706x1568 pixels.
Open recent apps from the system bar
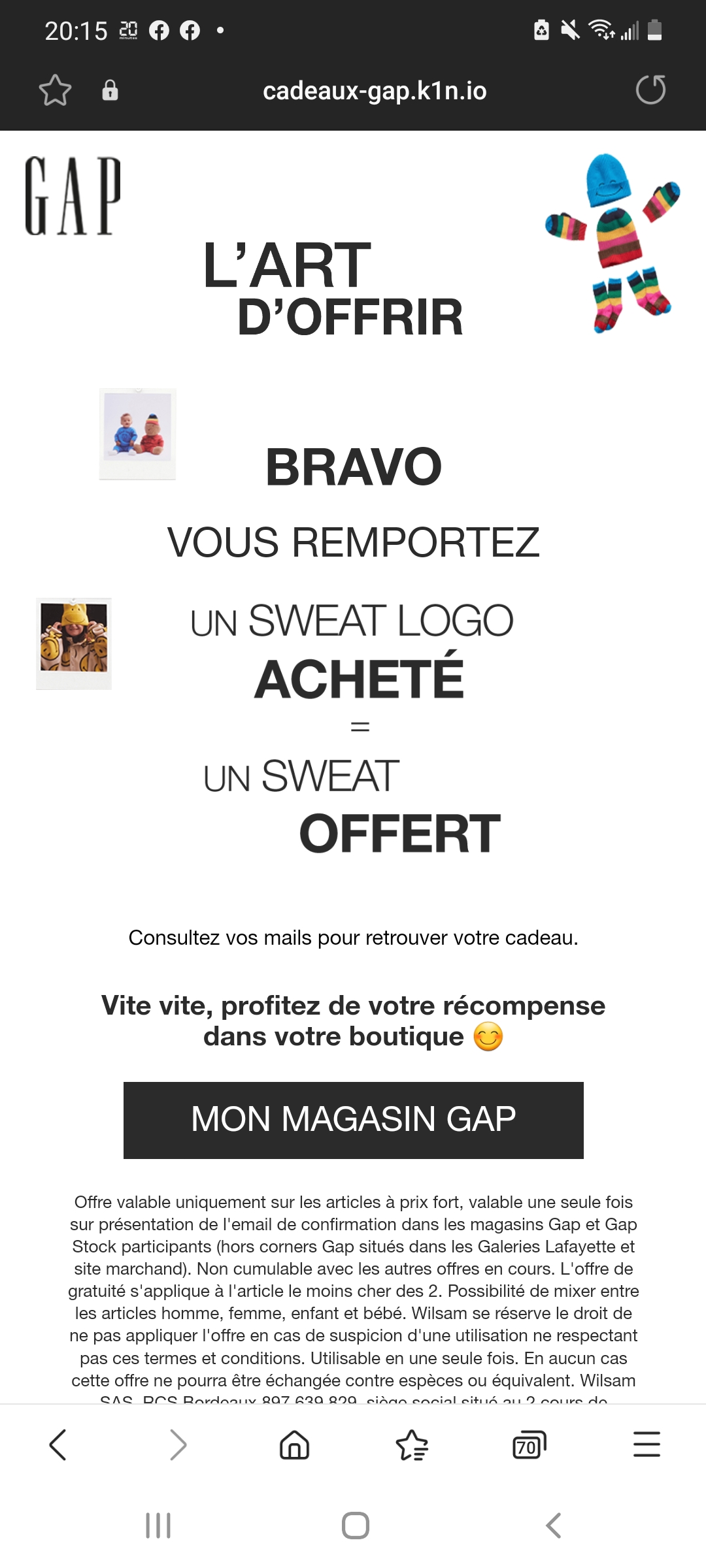[x=158, y=1526]
